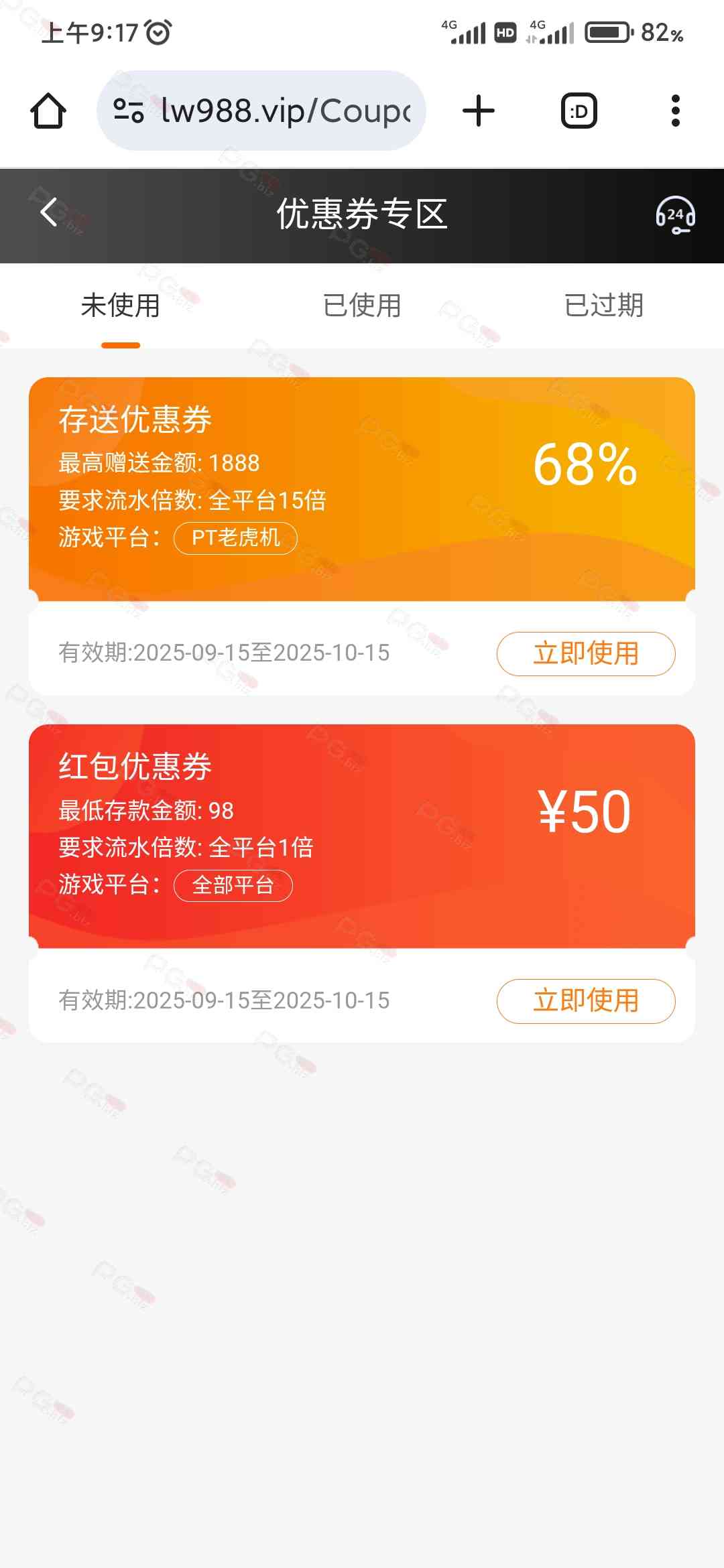
Task: Tap 立即使用 for the 68% 存送优惠券
Action: click(x=585, y=653)
